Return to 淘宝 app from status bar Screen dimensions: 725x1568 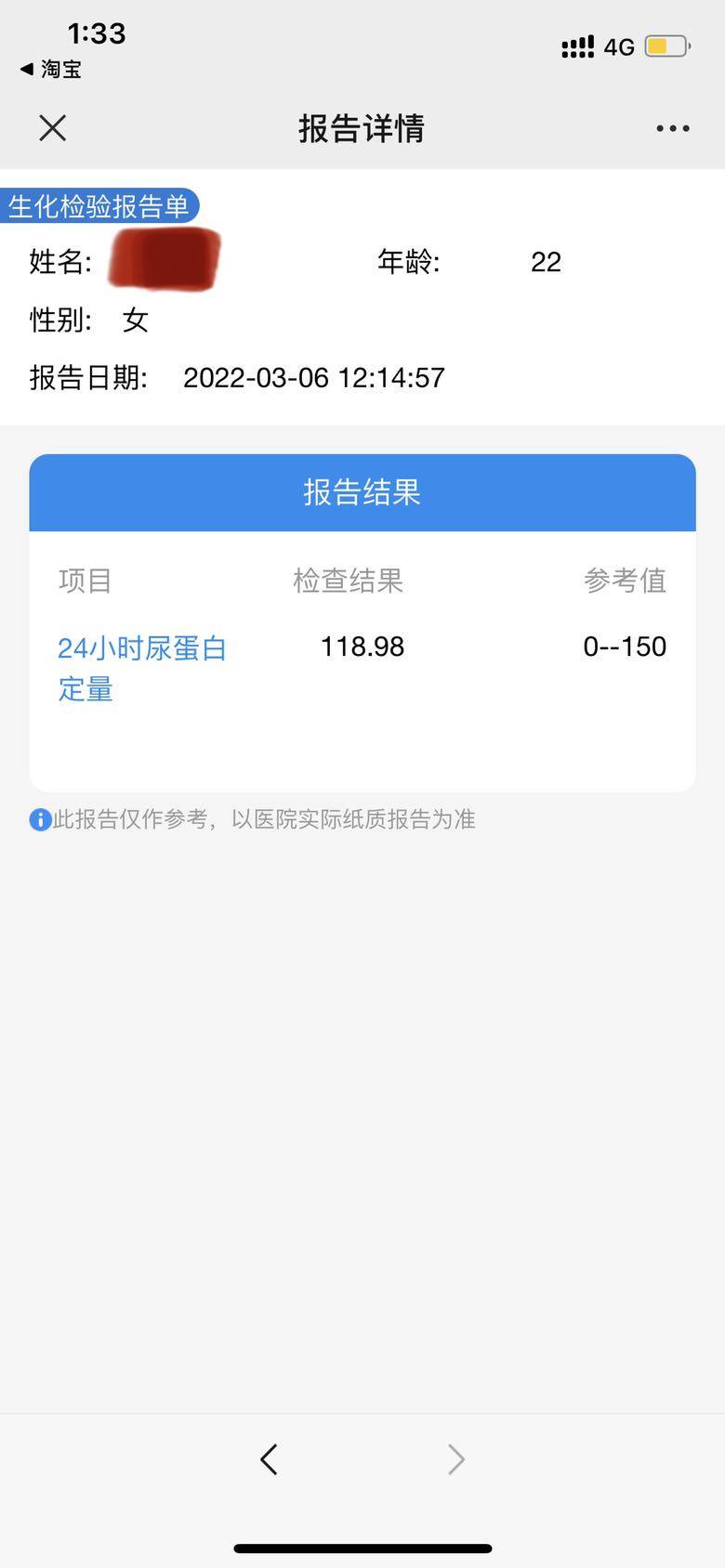click(x=51, y=69)
